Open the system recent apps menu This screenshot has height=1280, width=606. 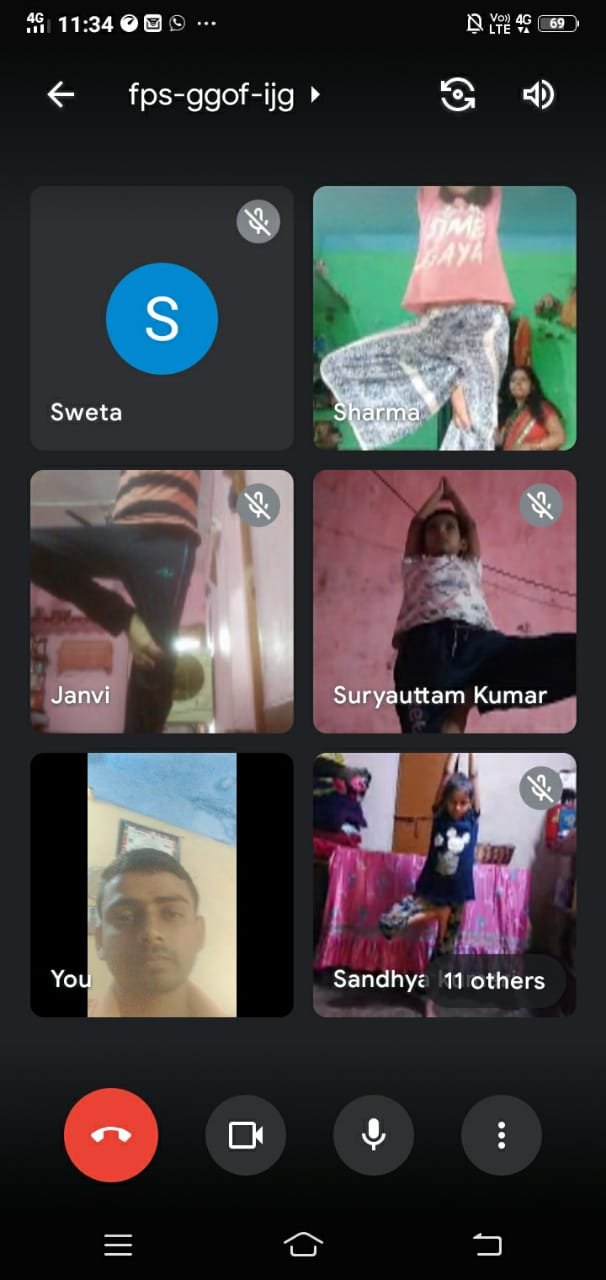[118, 1244]
